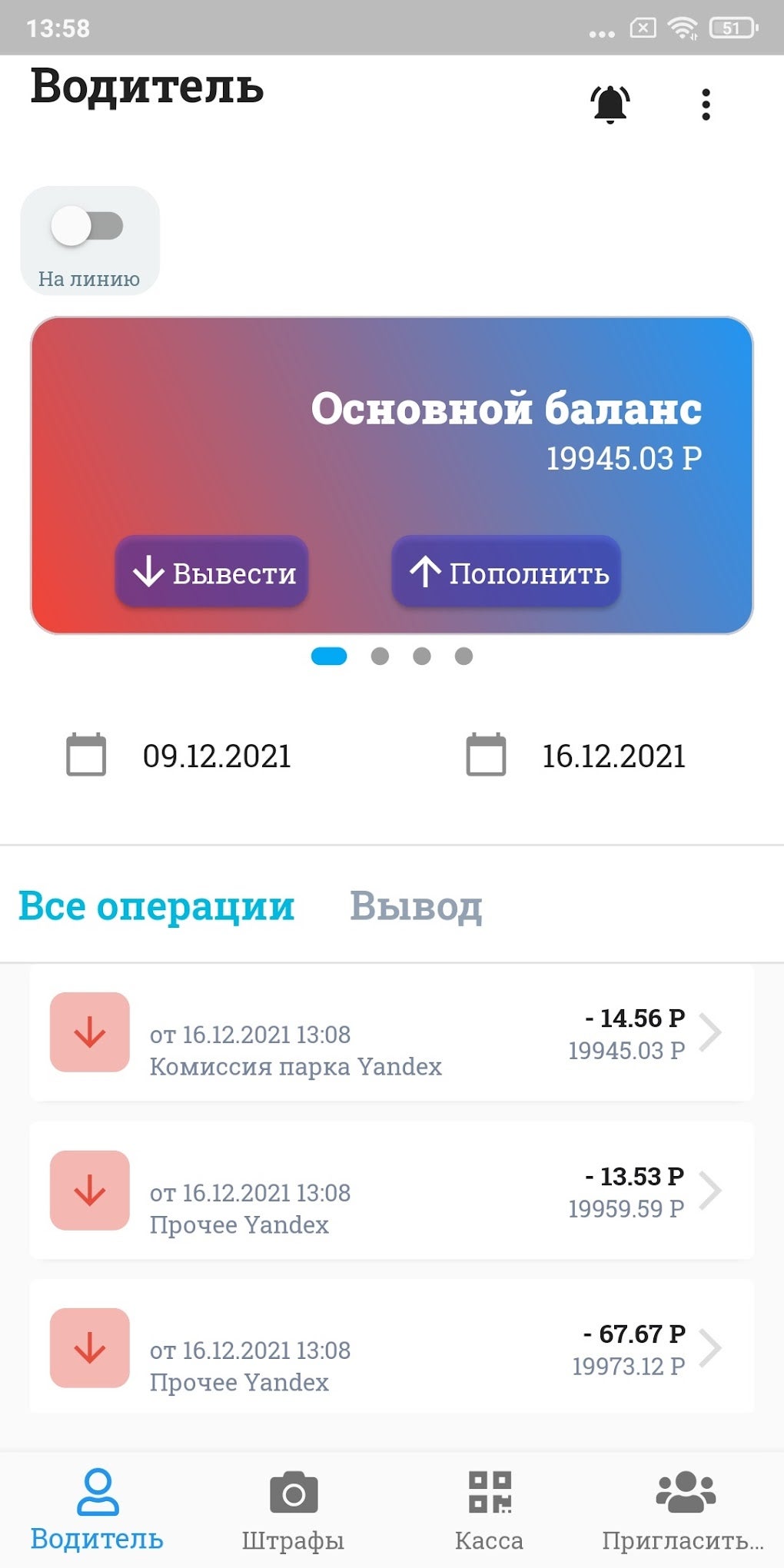The width and height of the screenshot is (784, 1568).
Task: Switch to the Пригласить tab
Action: click(x=683, y=1510)
